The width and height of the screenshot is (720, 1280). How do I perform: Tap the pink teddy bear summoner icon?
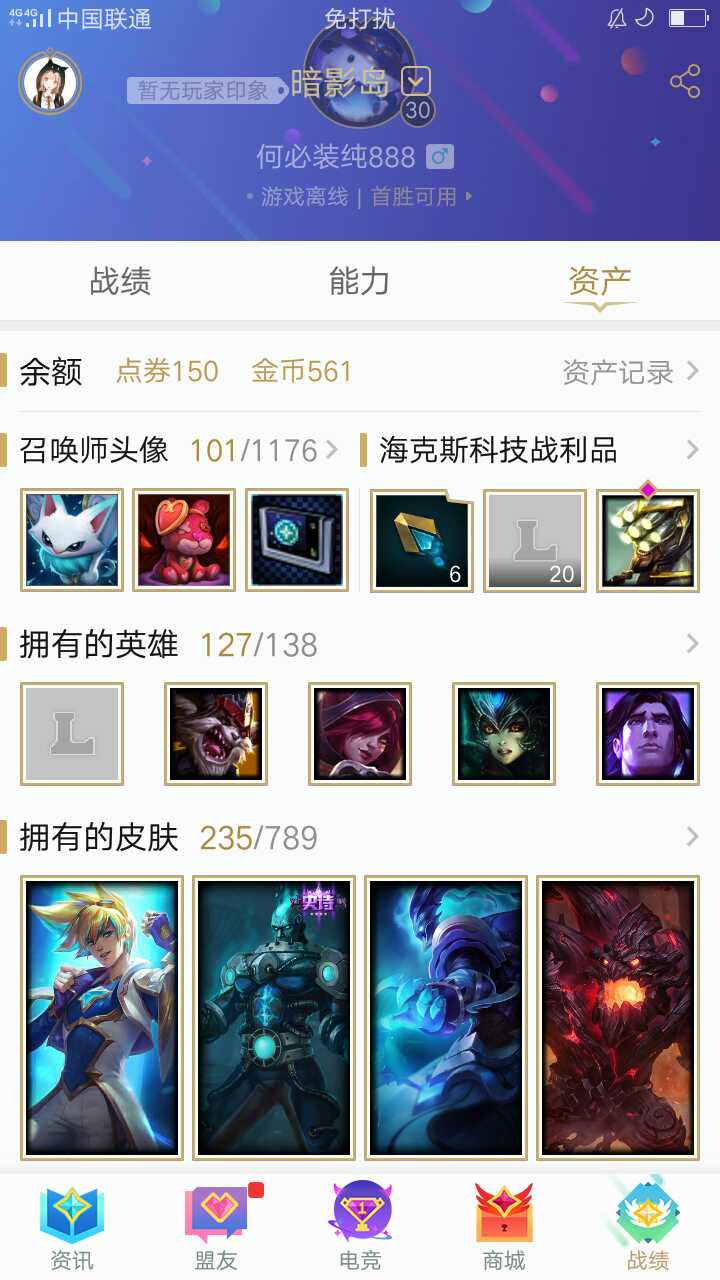point(184,540)
